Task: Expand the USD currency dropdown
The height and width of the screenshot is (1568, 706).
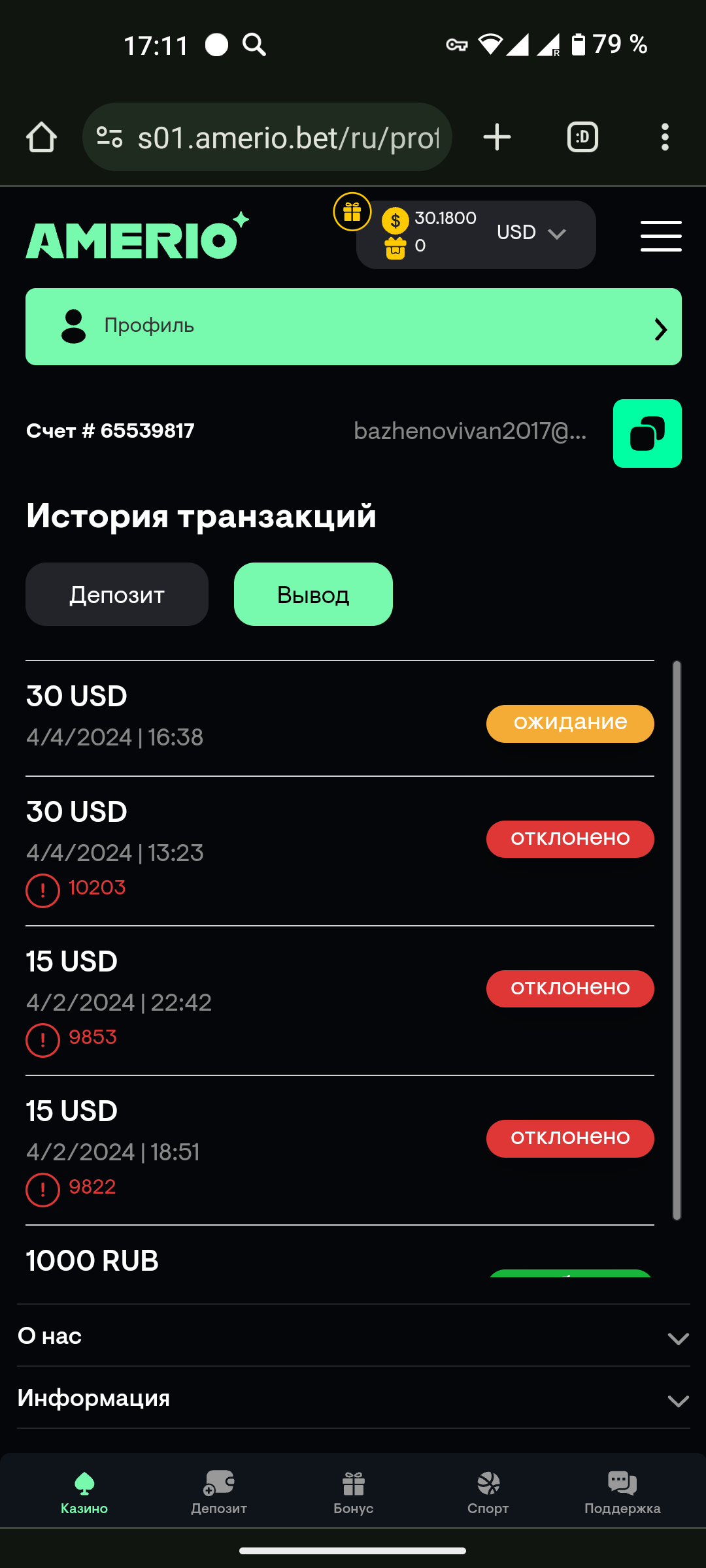Action: [531, 233]
